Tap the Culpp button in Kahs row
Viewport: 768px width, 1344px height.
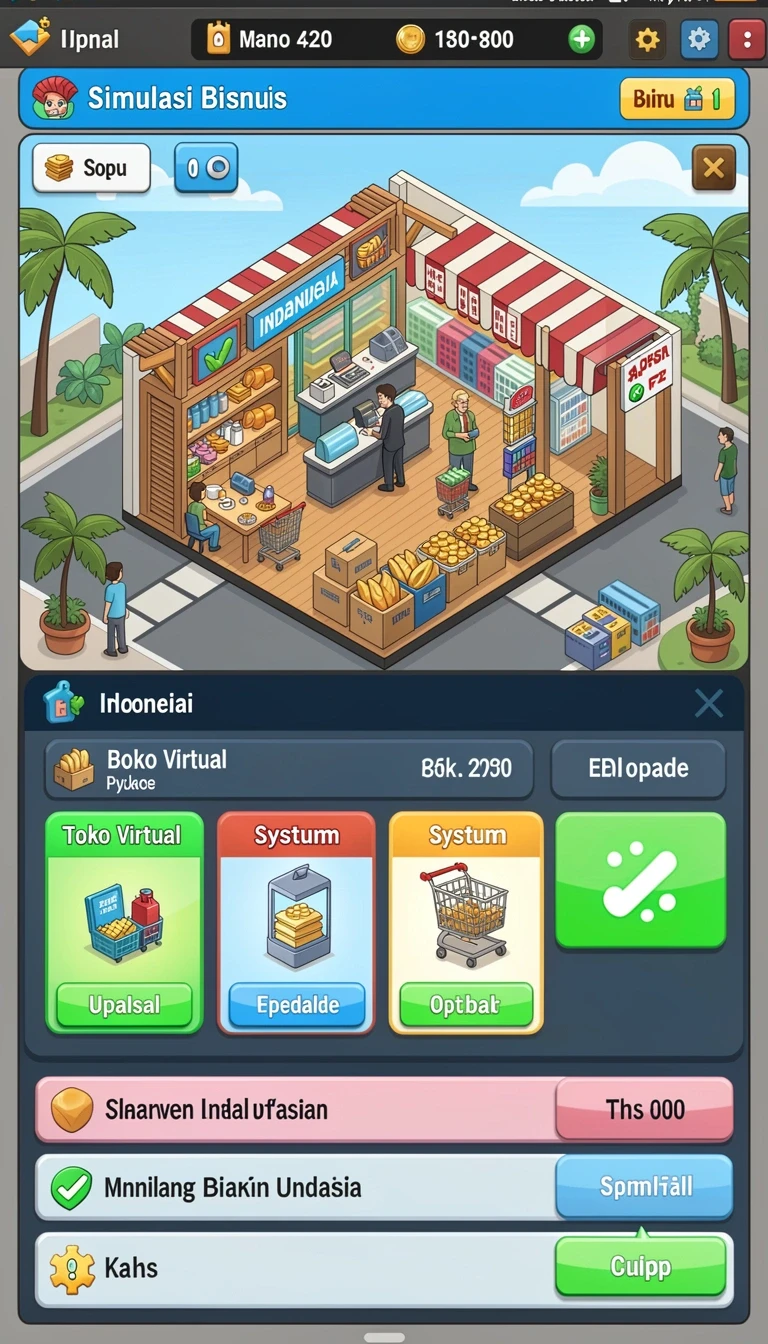(x=640, y=1266)
